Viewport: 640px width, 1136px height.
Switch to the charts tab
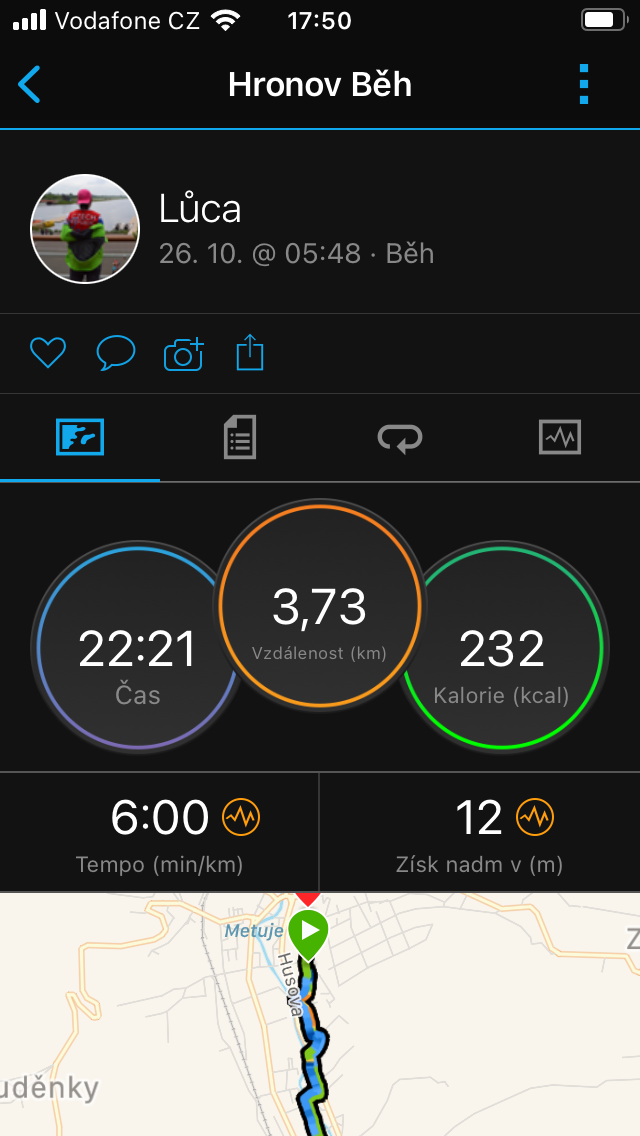coord(560,438)
